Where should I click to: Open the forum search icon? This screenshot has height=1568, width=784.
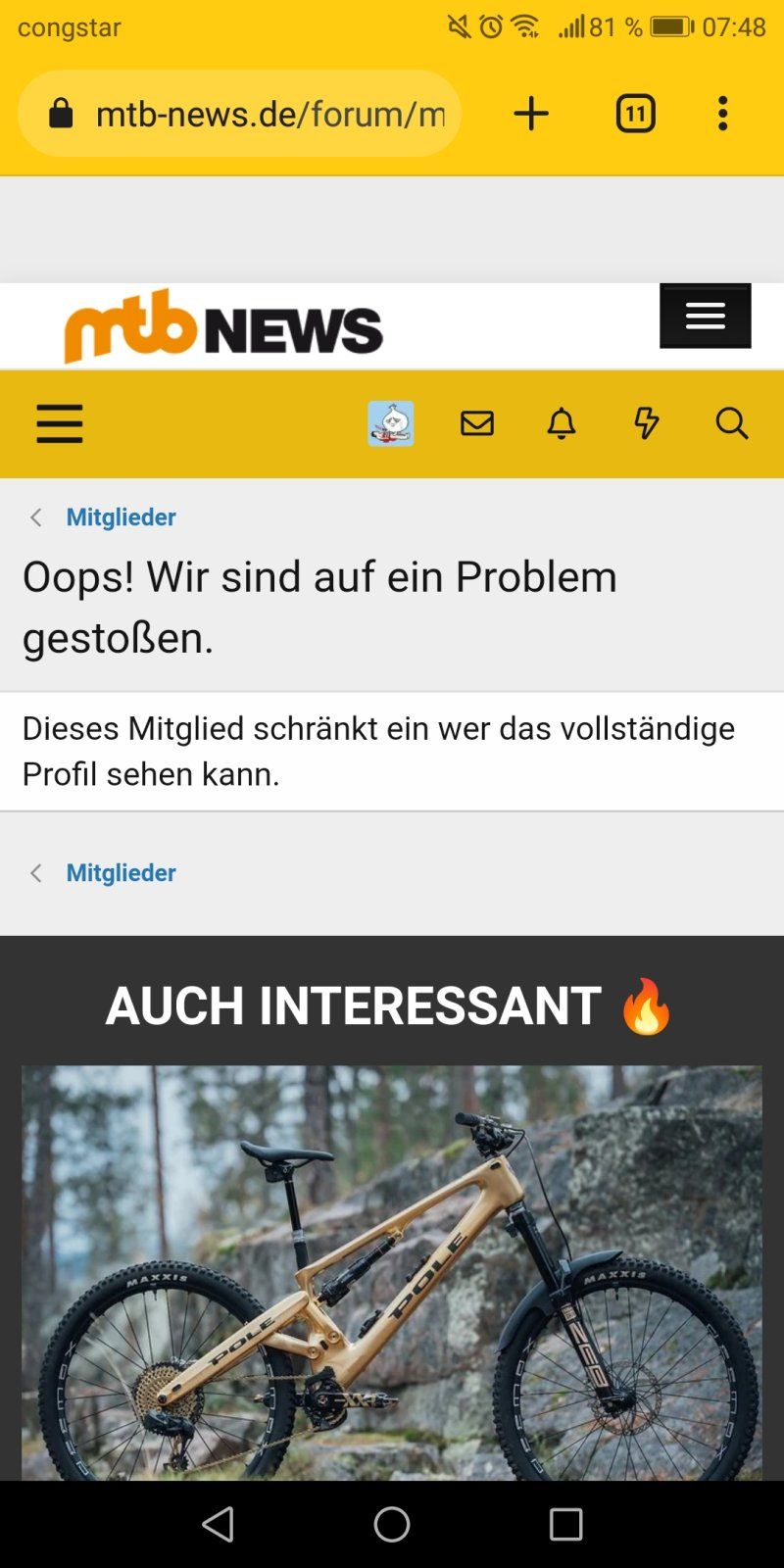click(x=732, y=423)
